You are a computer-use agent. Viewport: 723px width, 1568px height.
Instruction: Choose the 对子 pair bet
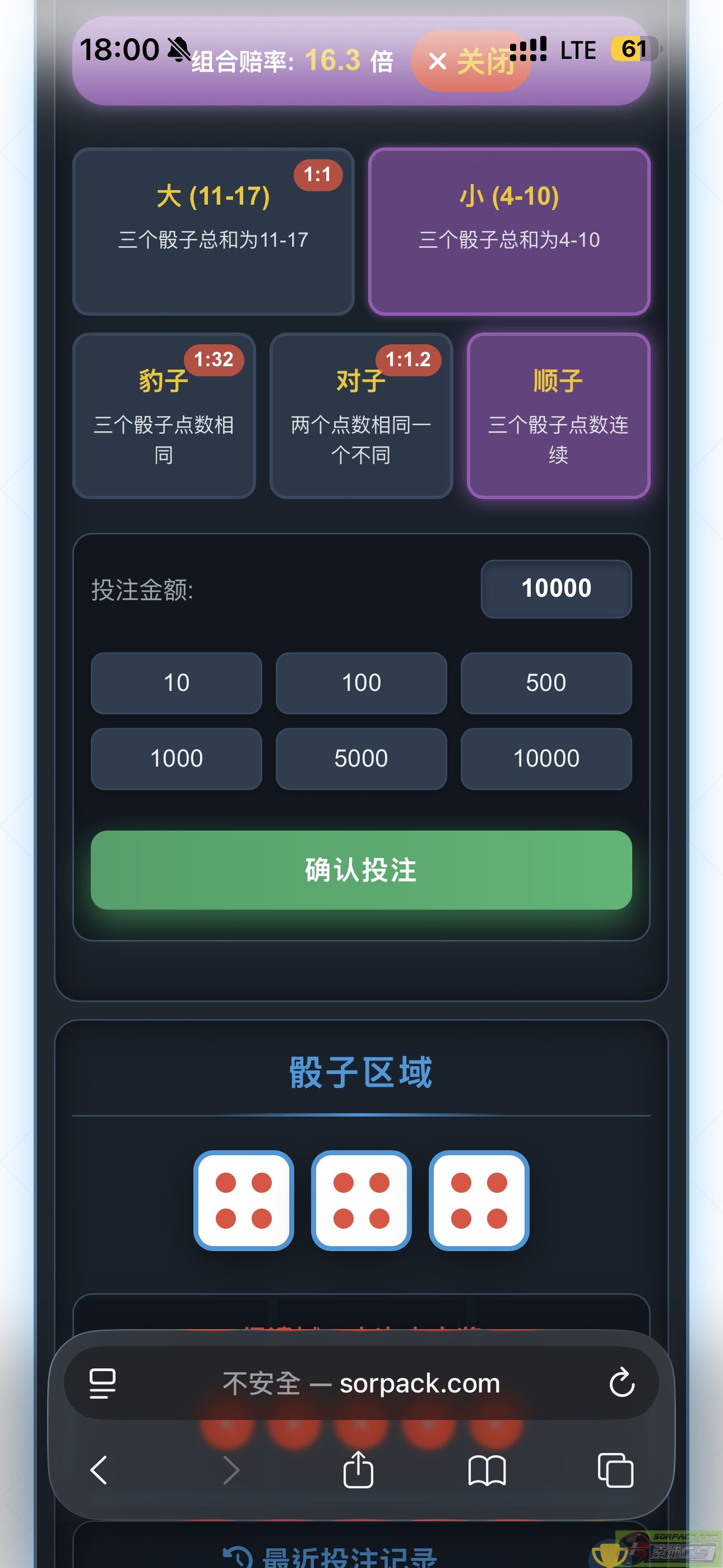pos(361,416)
